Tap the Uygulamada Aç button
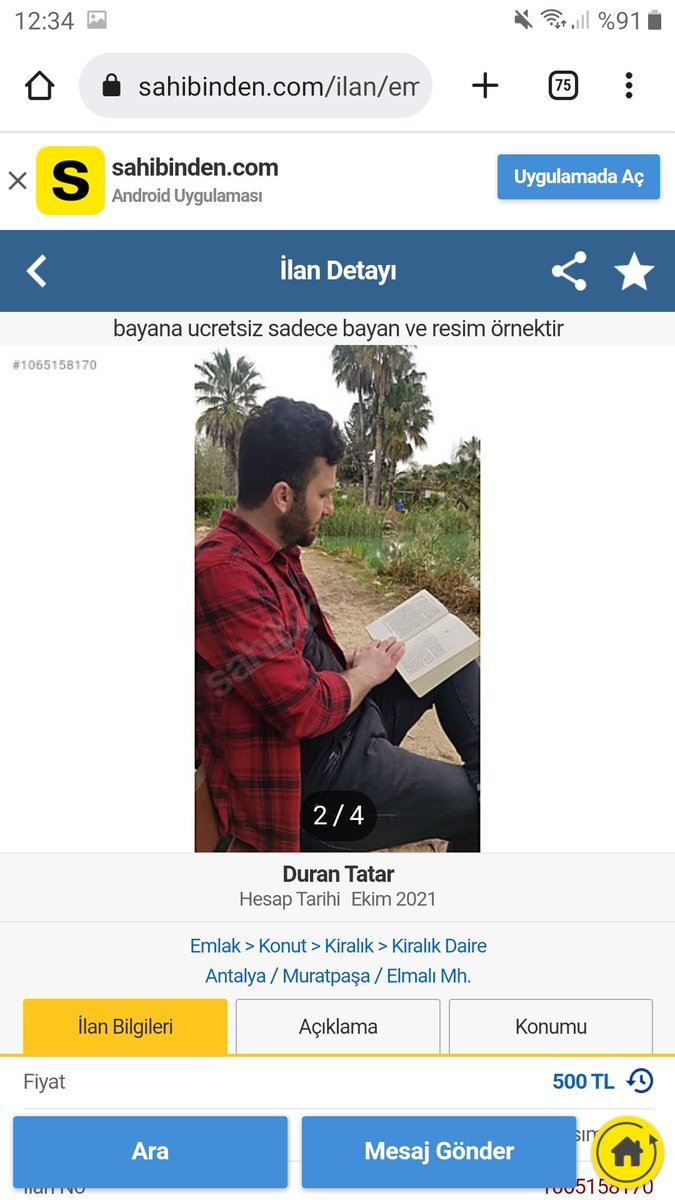Screen dimensions: 675x1200 click(578, 177)
